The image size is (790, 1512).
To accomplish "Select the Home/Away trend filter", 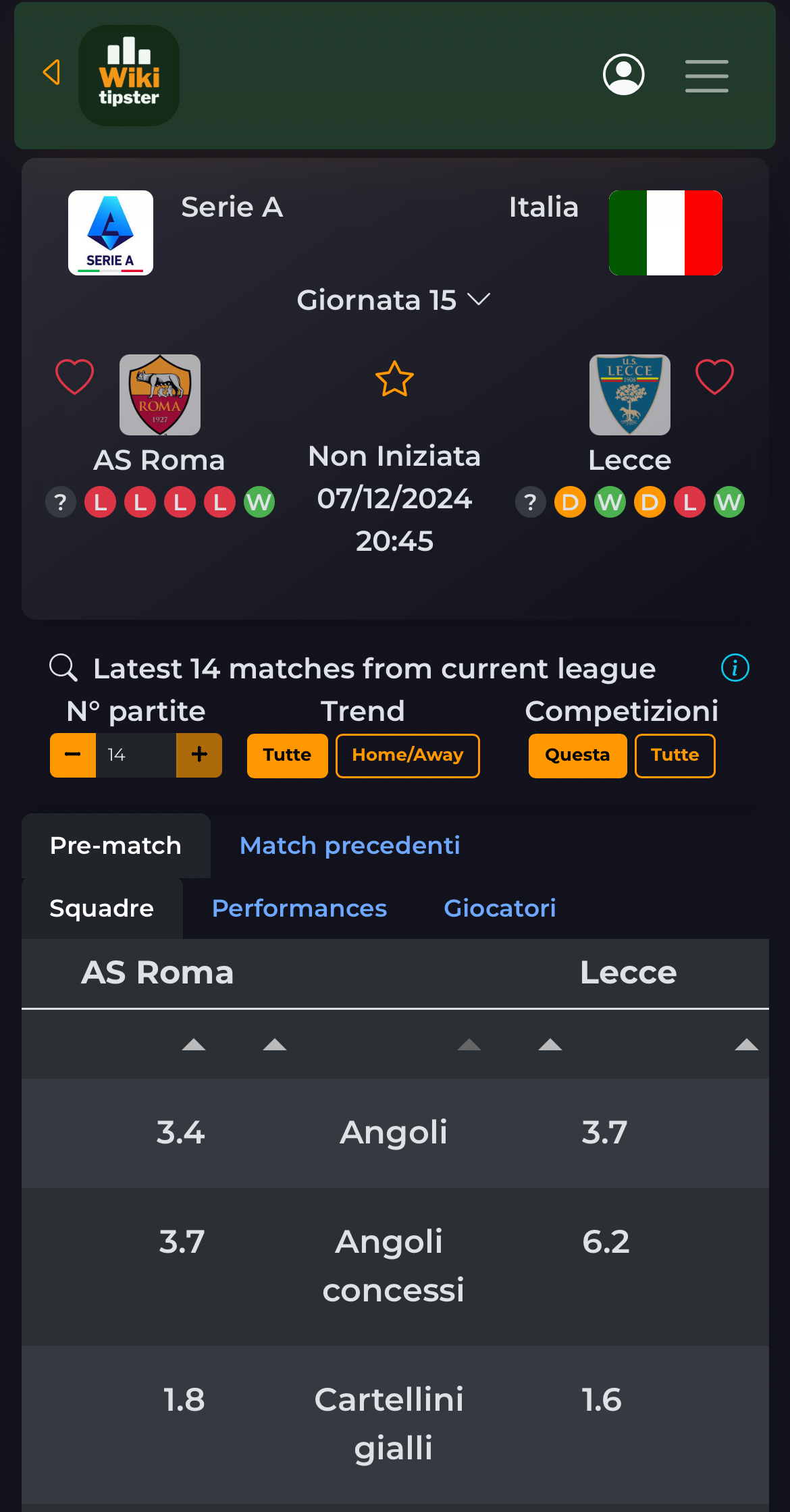I will 408,755.
